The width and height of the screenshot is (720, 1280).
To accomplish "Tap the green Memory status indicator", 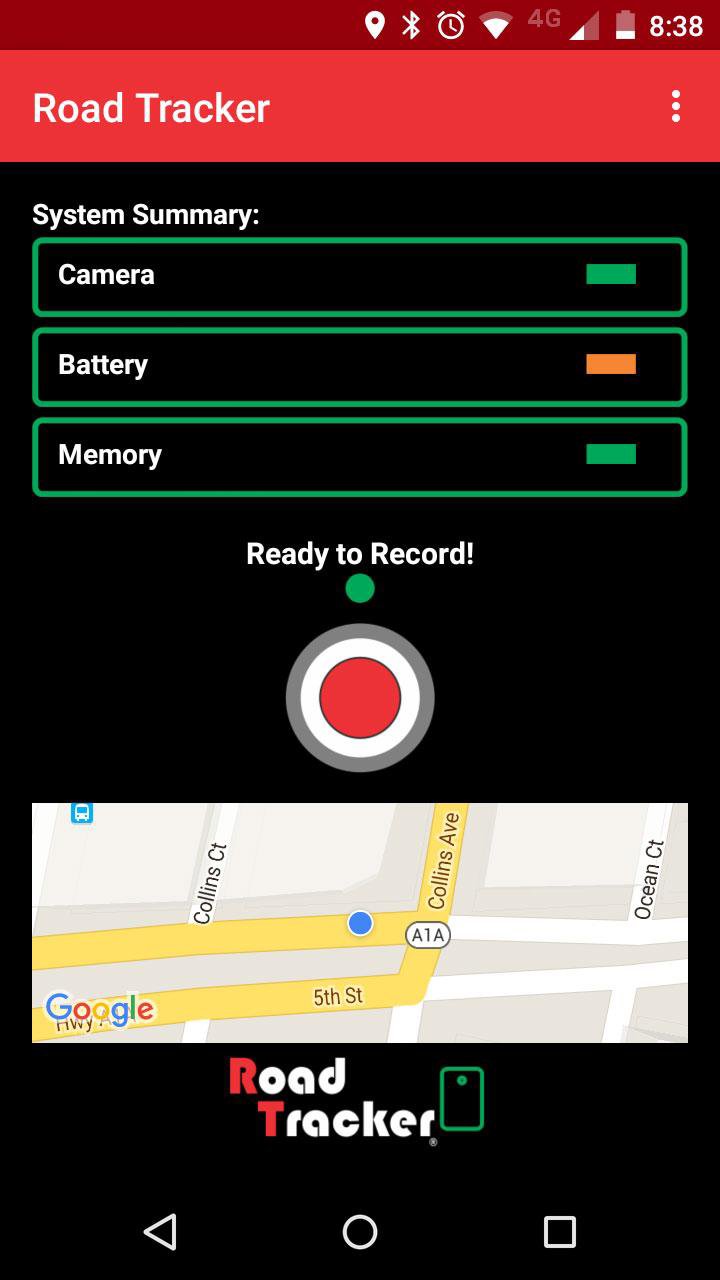I will [x=610, y=453].
